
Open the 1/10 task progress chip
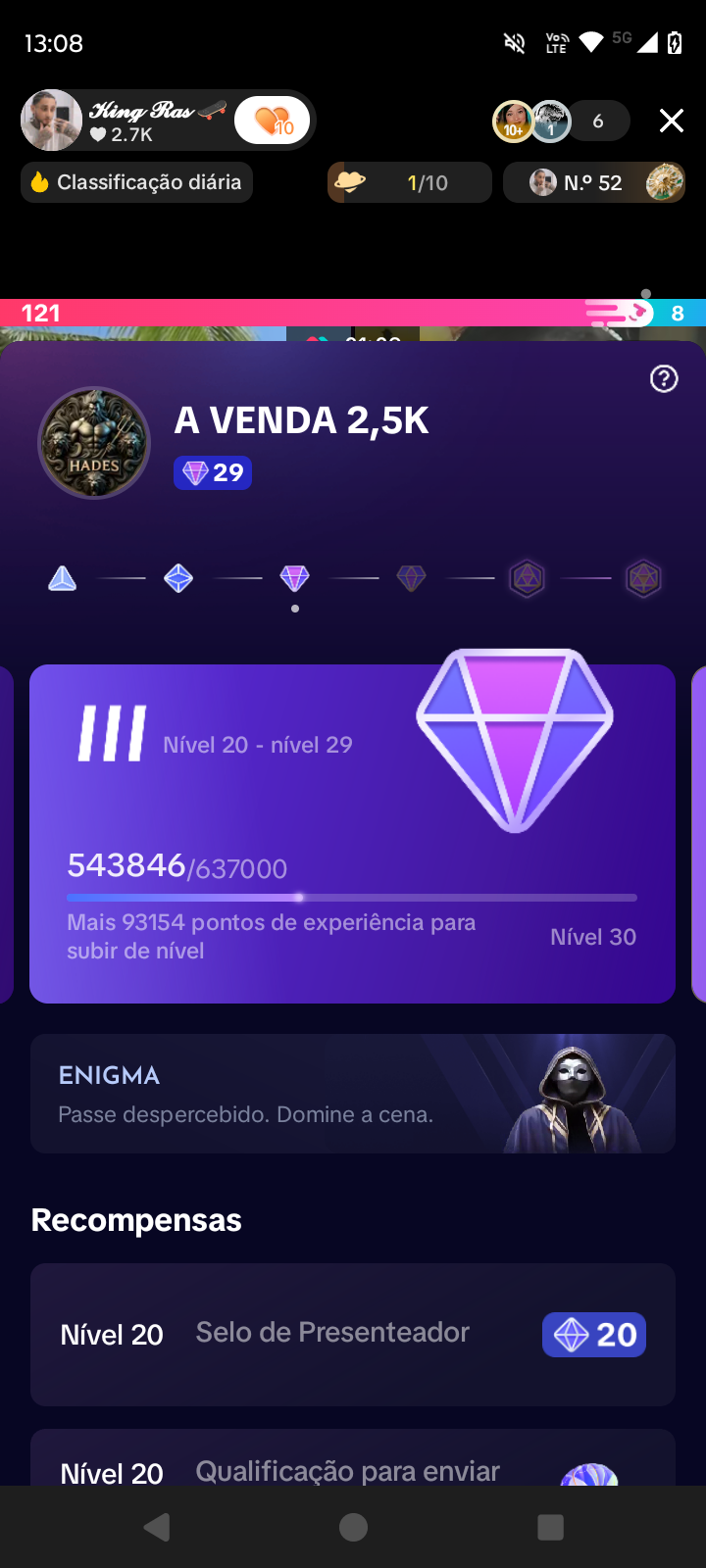pos(410,182)
